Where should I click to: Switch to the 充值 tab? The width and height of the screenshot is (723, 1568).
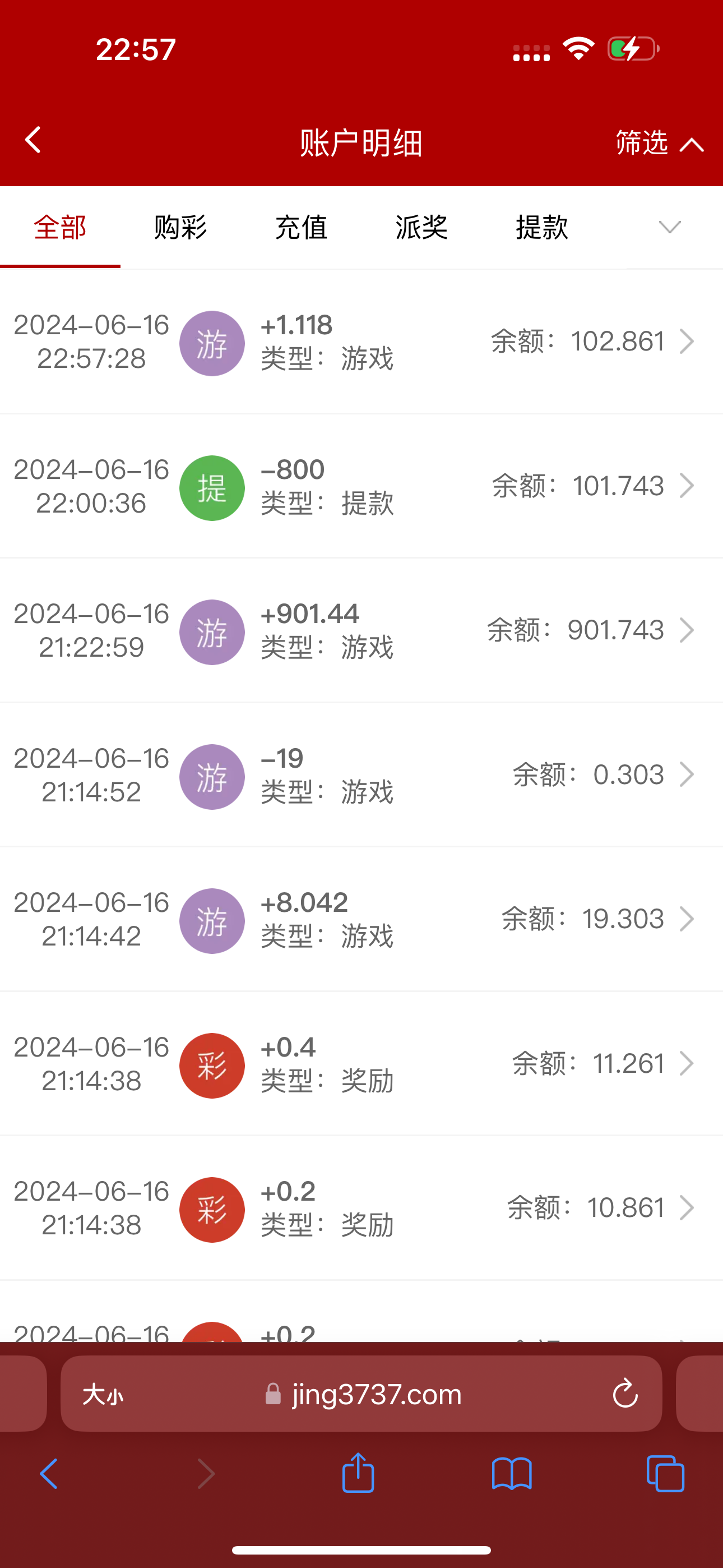click(300, 228)
